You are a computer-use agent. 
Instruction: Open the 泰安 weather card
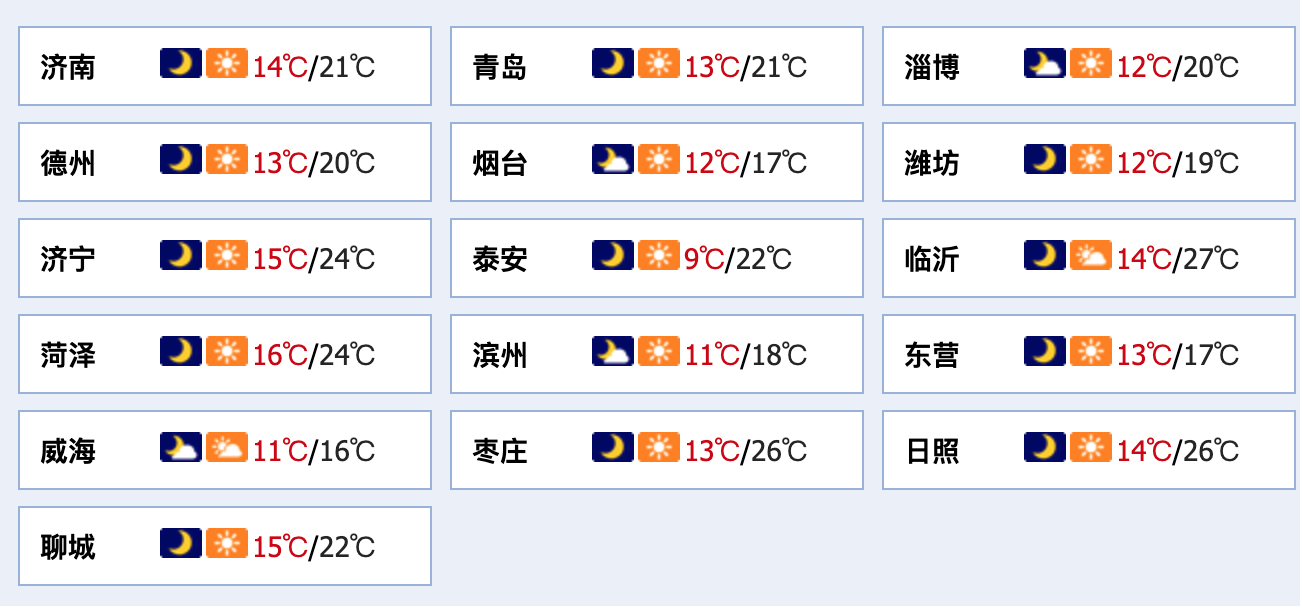[657, 258]
